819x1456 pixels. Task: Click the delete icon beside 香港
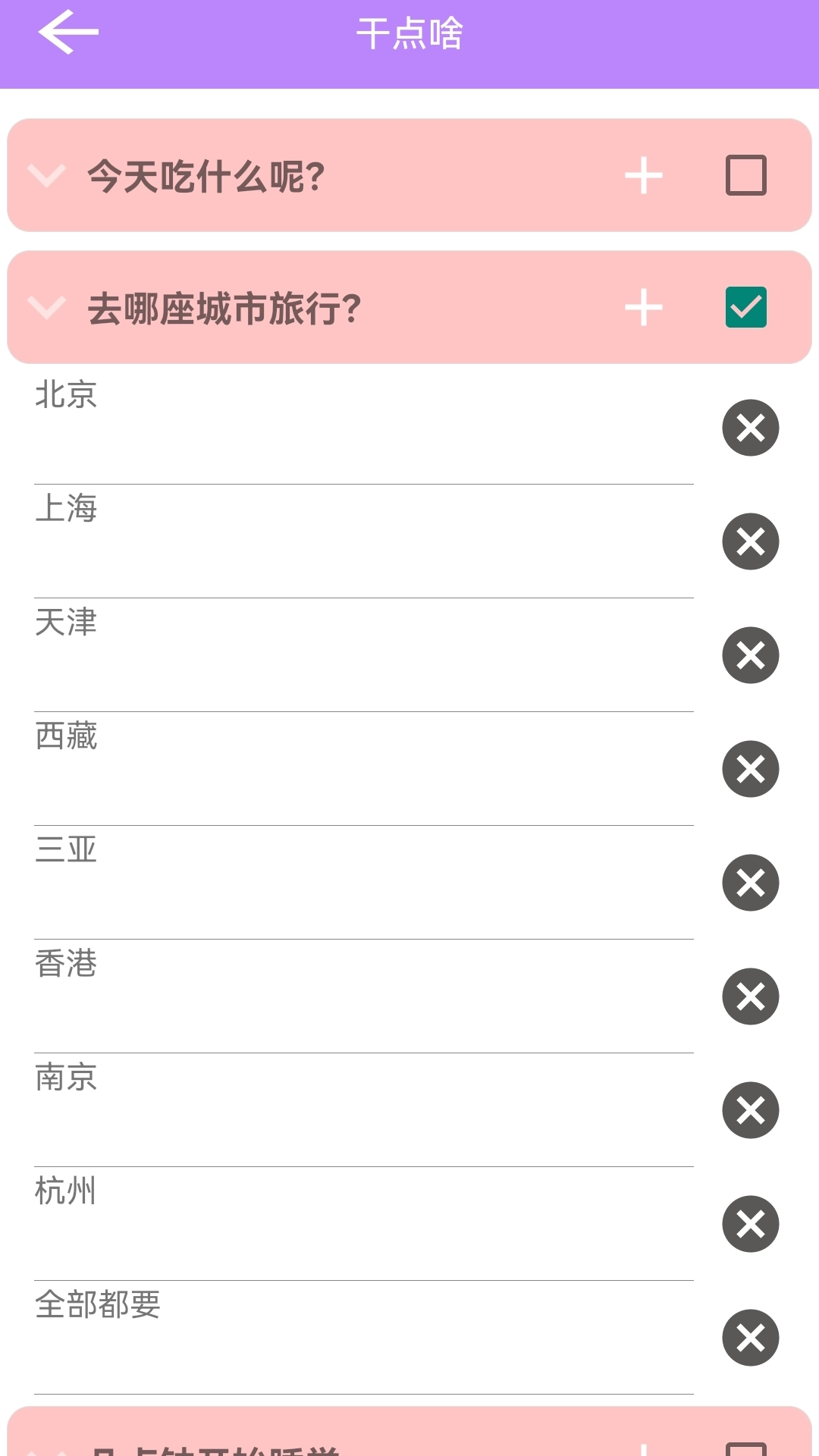tap(751, 996)
